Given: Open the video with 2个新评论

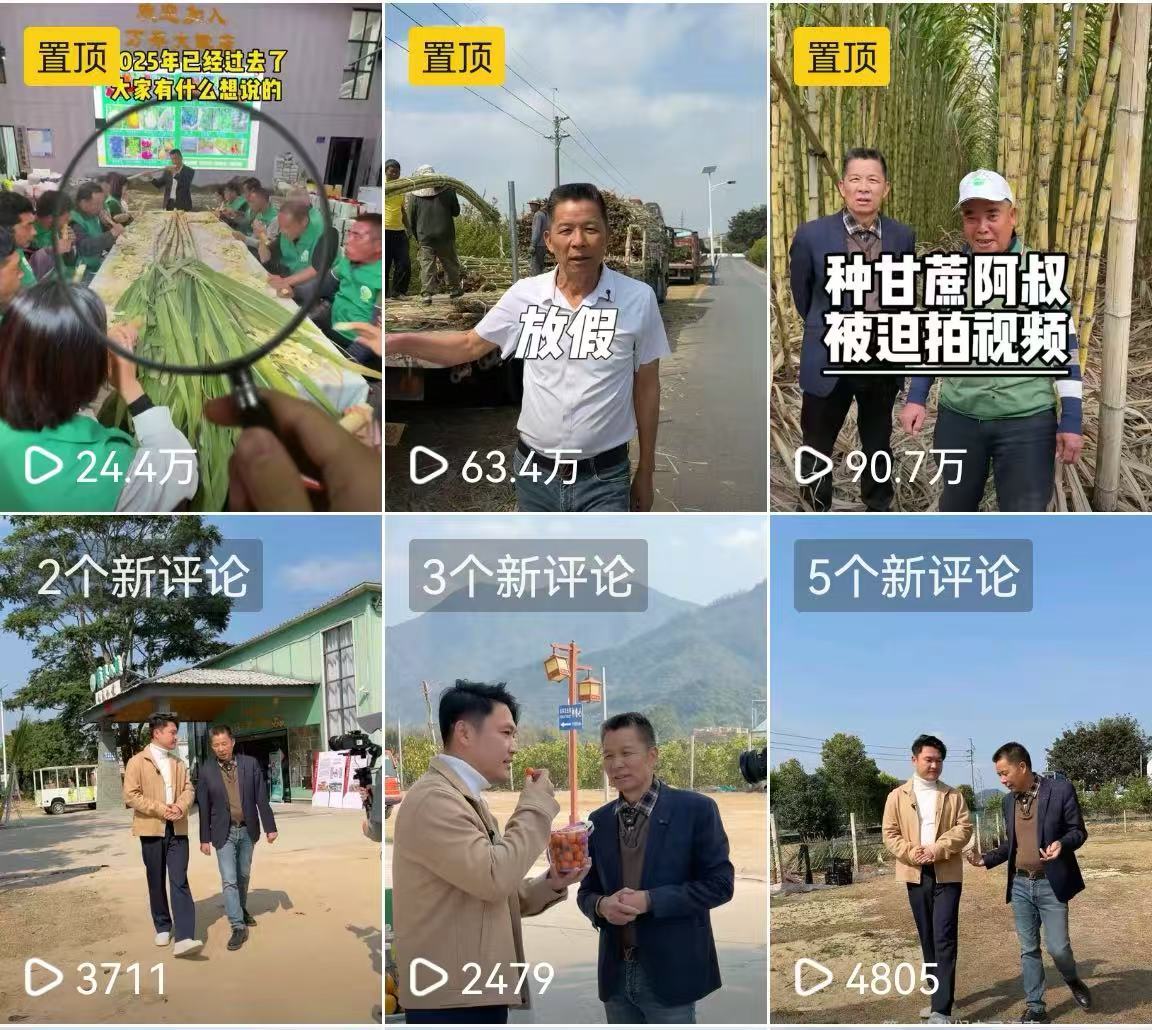Looking at the screenshot, I should 190,770.
